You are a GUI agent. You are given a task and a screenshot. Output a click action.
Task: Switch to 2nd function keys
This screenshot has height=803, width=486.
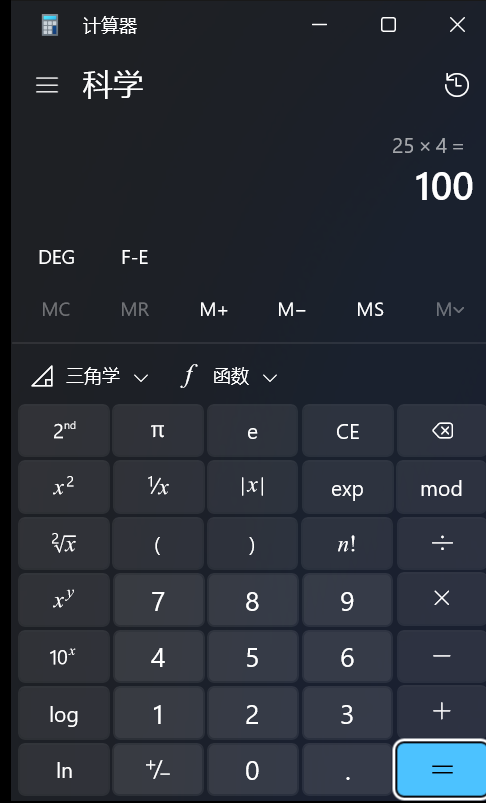tap(64, 431)
